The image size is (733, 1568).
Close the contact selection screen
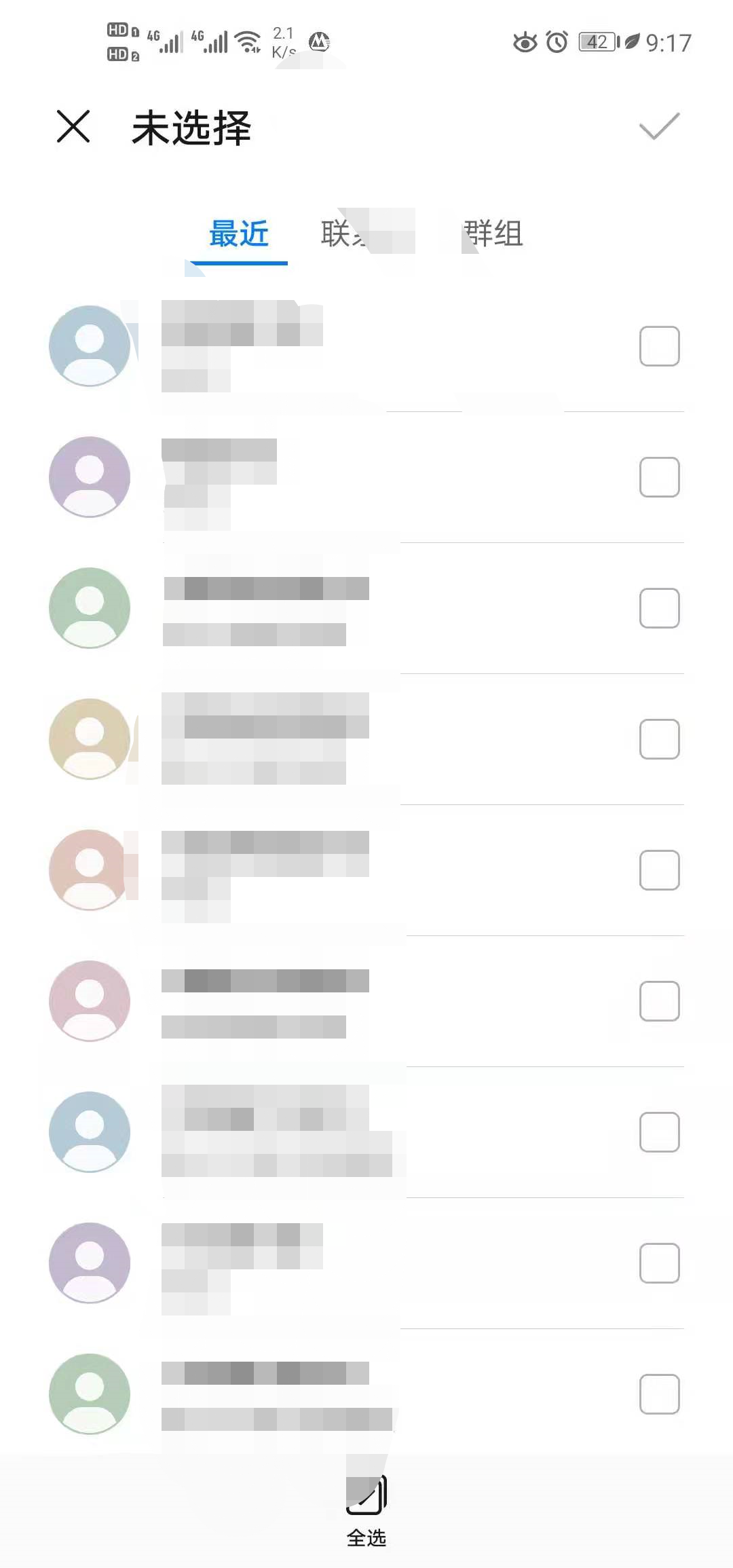(73, 127)
